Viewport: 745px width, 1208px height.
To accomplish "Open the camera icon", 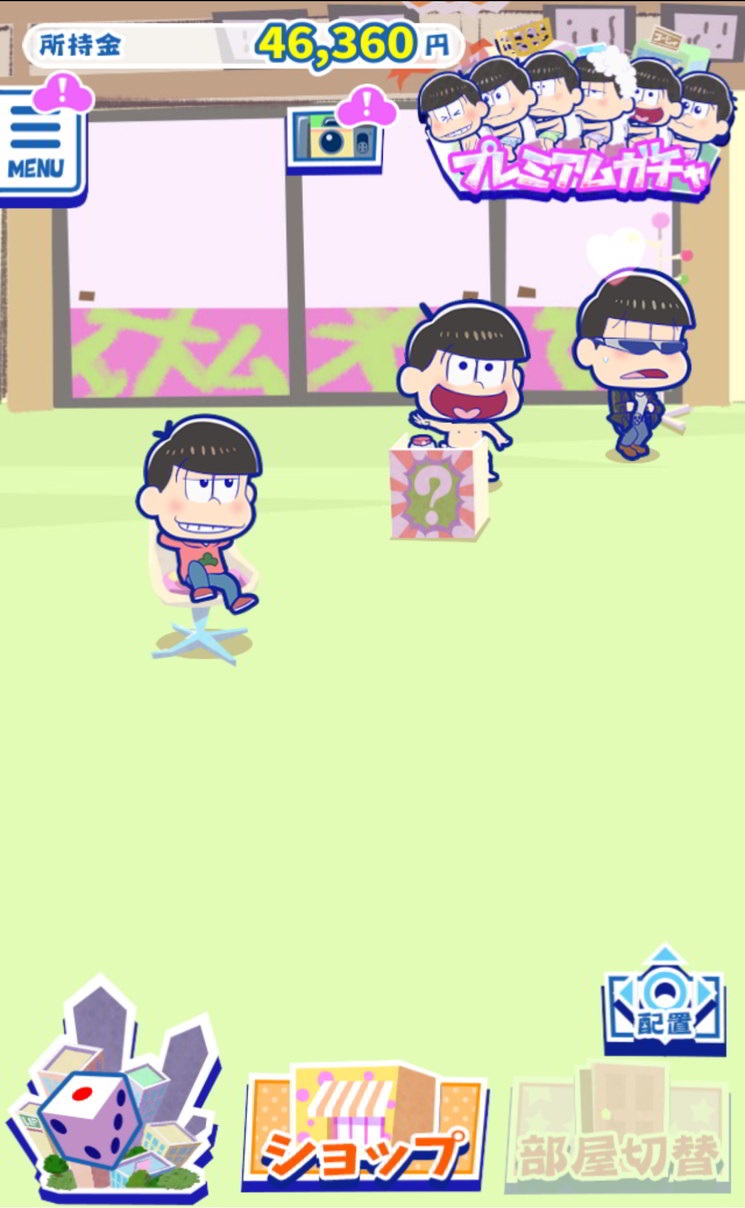I will click(334, 140).
